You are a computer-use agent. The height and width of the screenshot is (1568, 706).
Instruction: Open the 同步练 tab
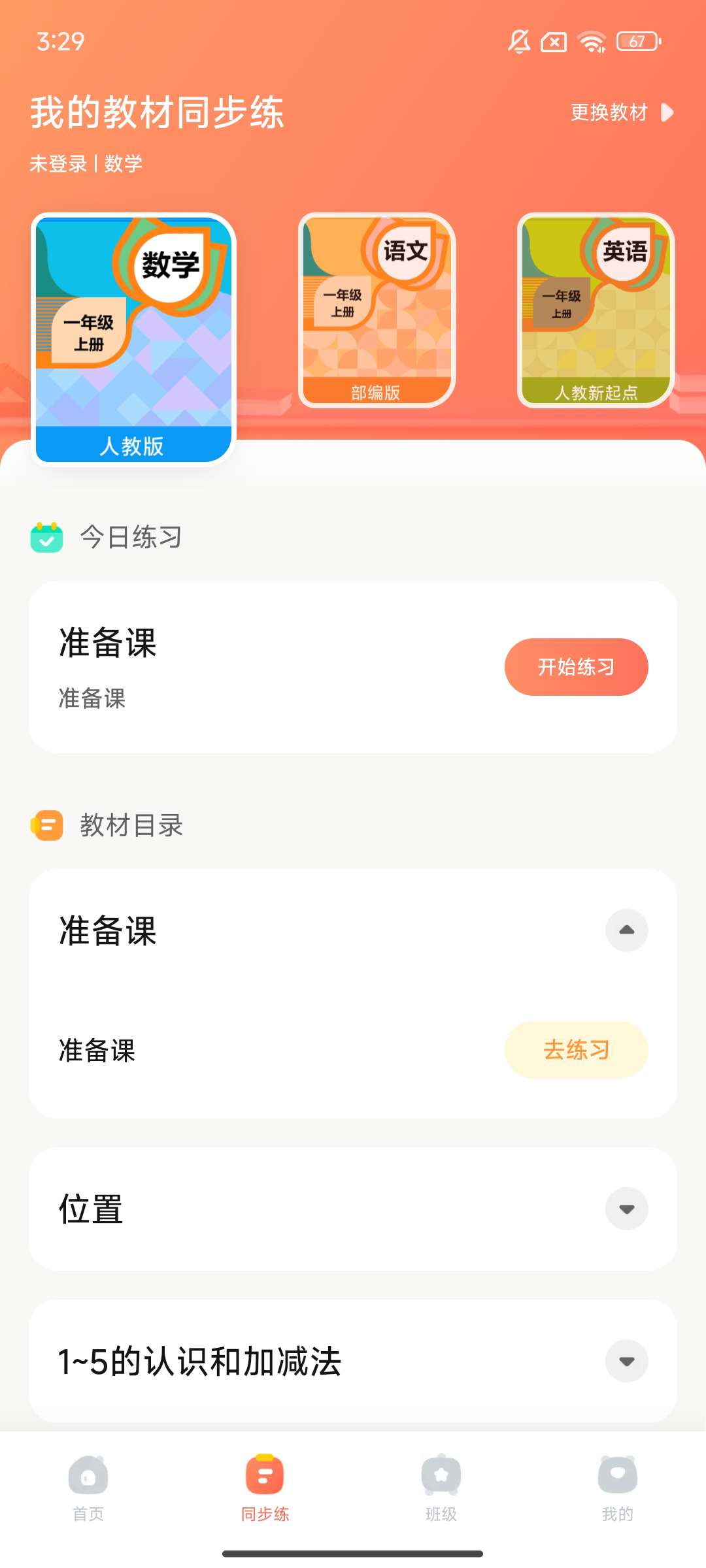[265, 1486]
